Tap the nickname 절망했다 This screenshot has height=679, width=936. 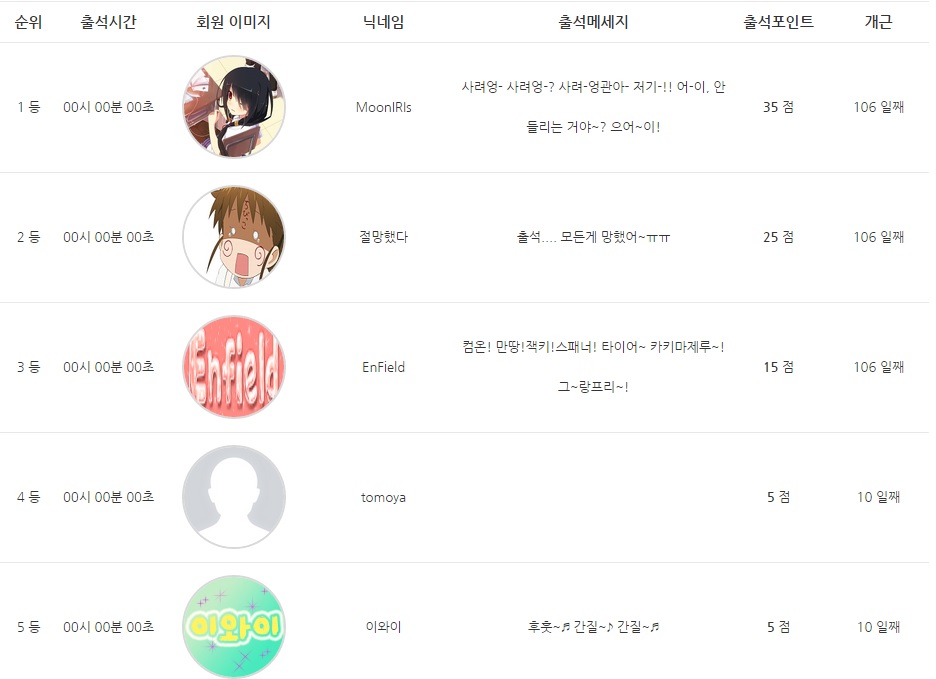(x=383, y=237)
